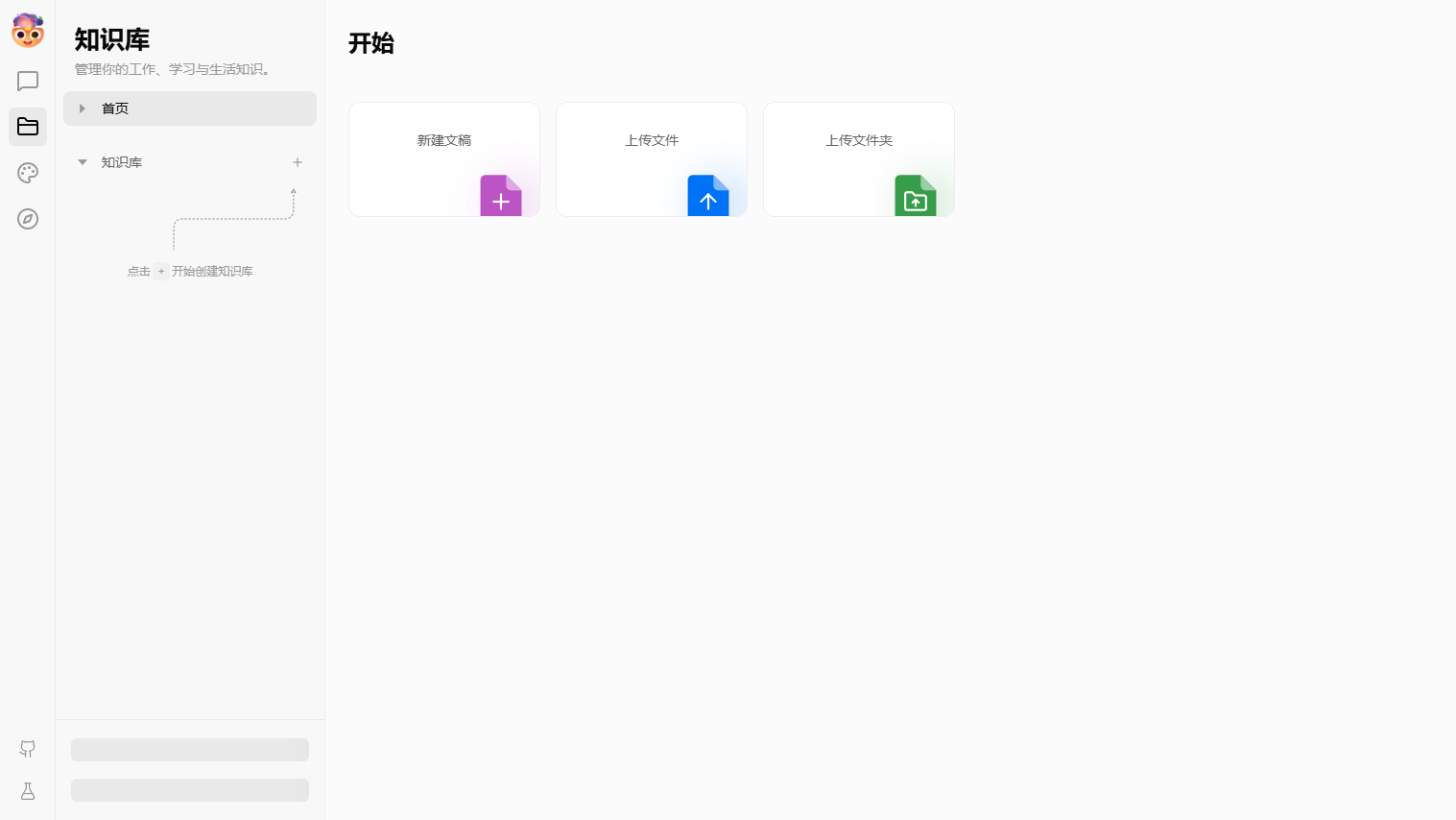Screen dimensions: 1456x820
Task: Choose the 上传文件 card
Action: [x=652, y=159]
